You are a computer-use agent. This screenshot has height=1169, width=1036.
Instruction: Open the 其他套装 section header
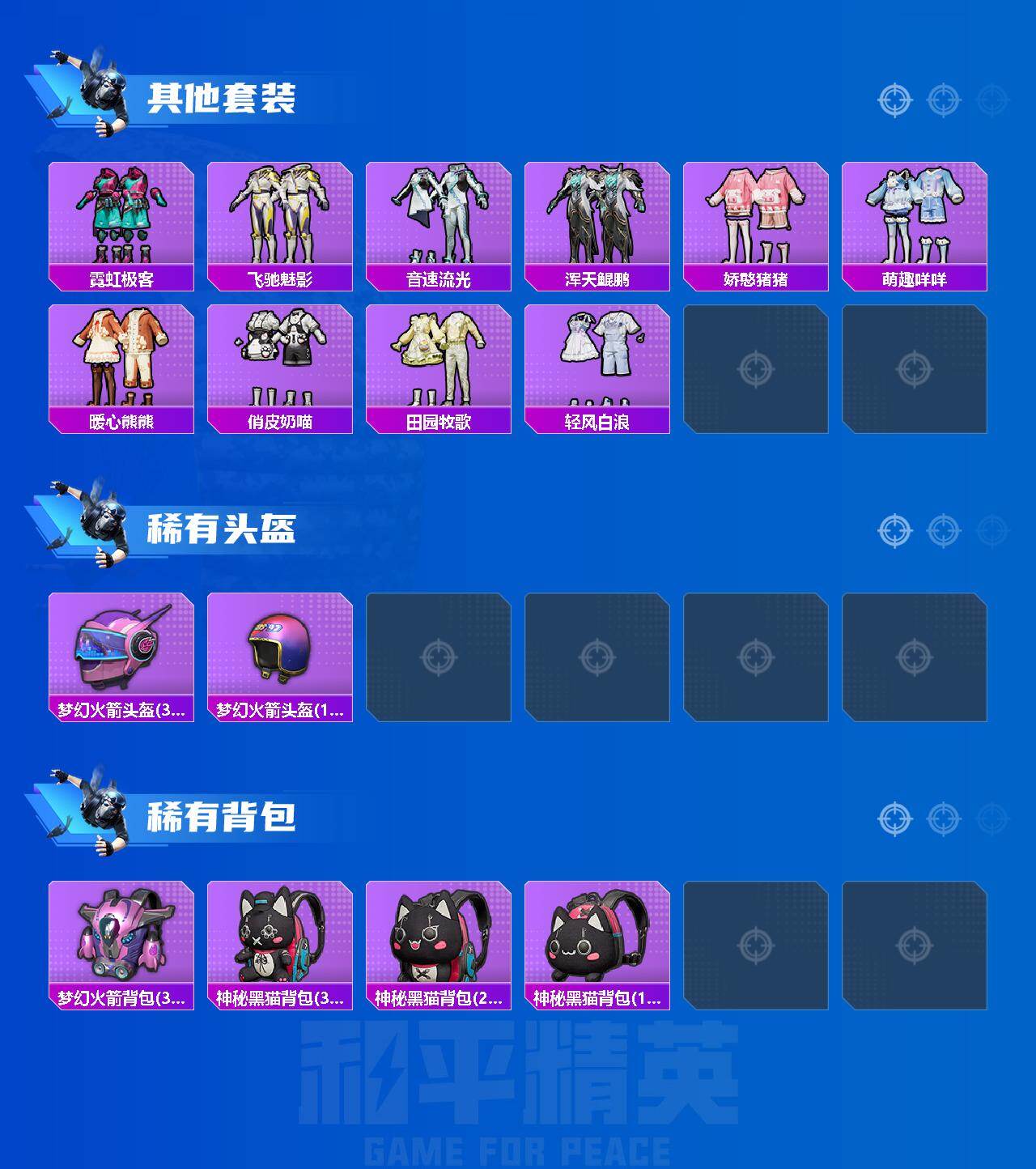(x=227, y=97)
